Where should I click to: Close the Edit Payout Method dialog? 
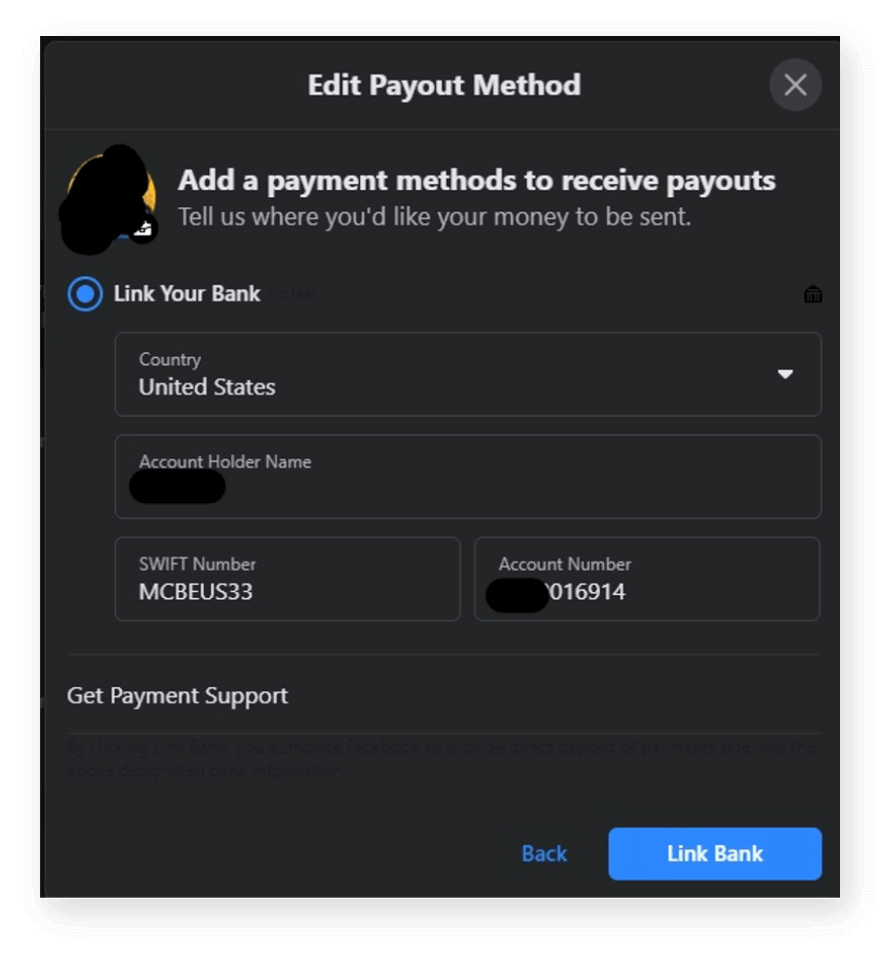pos(795,85)
